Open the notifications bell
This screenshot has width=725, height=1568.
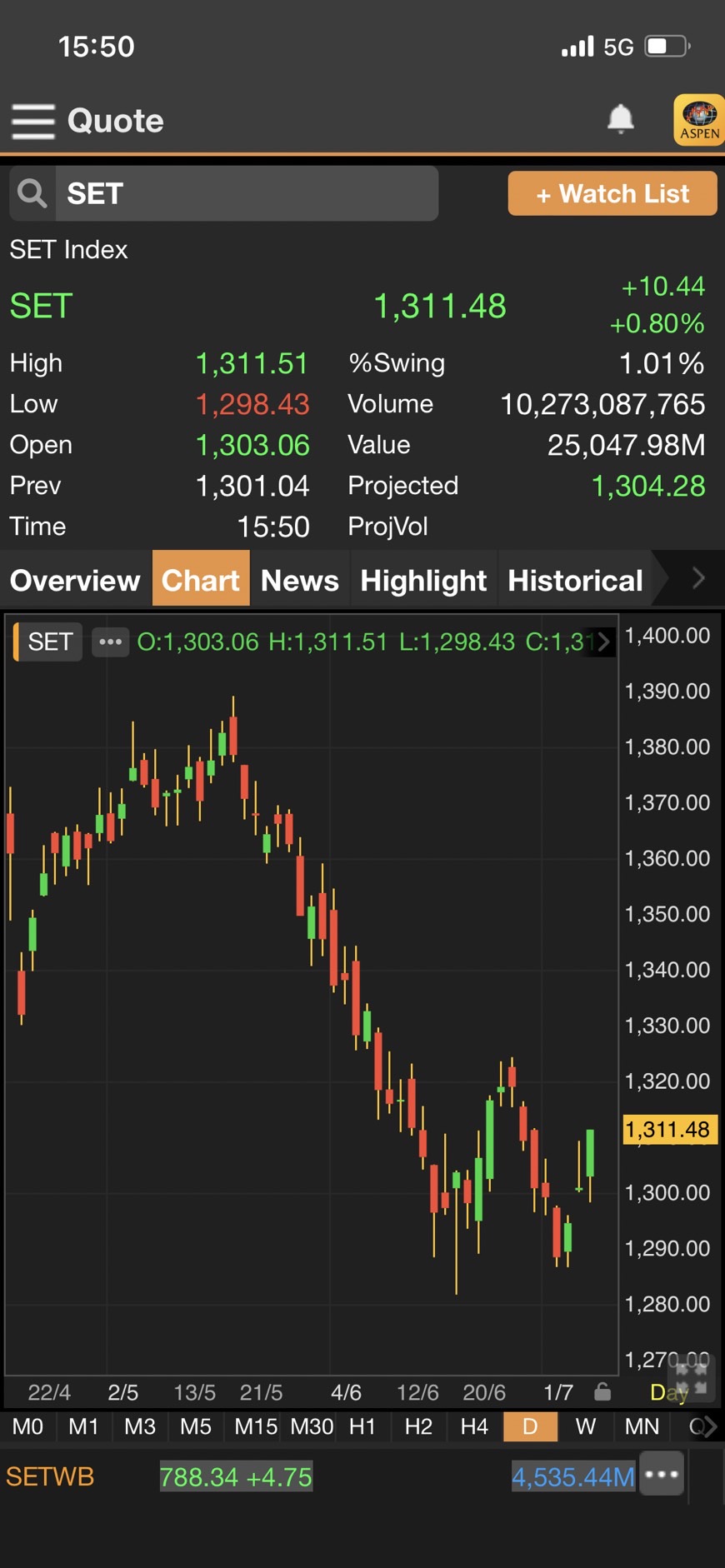pos(620,119)
